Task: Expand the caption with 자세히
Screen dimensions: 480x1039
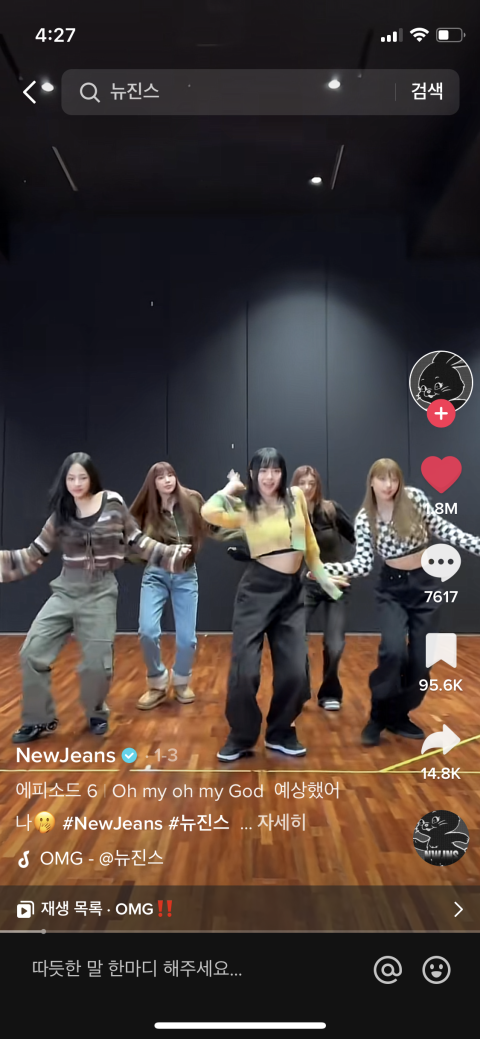Action: [282, 823]
